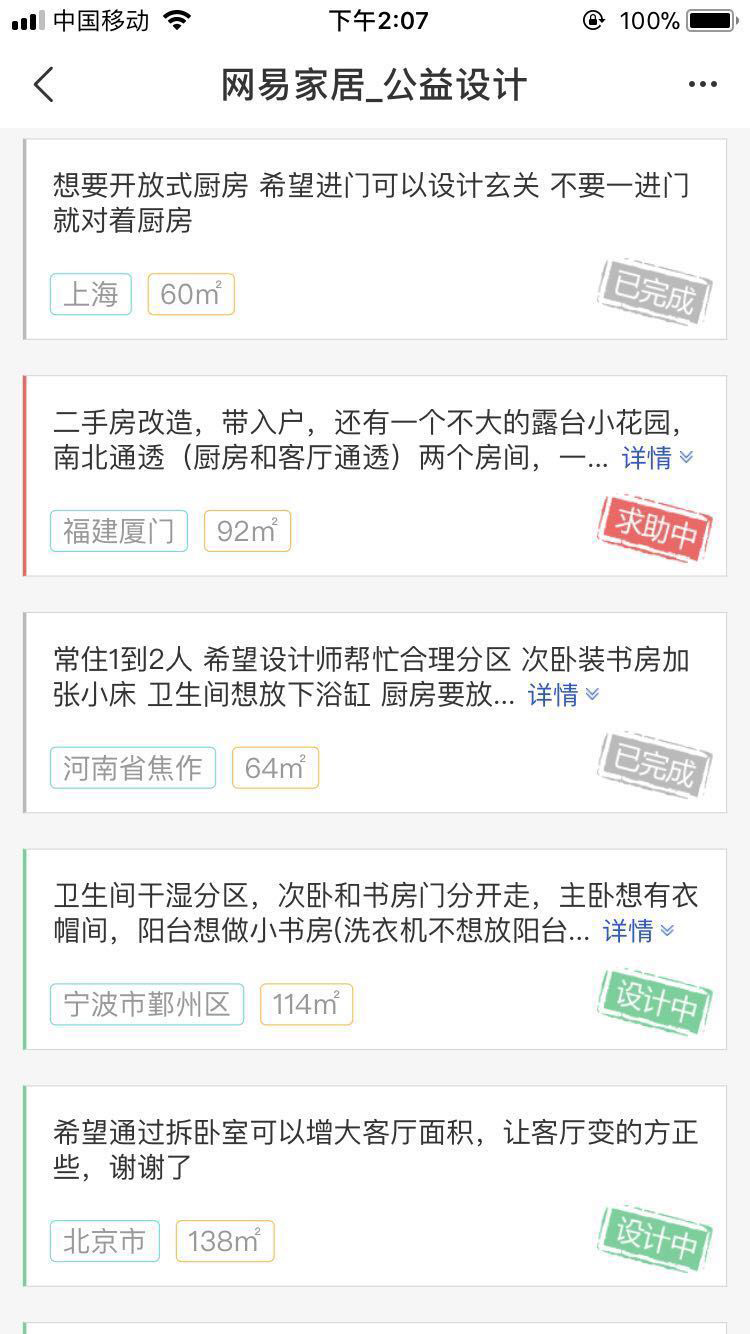Open the more options "..." menu

707,86
